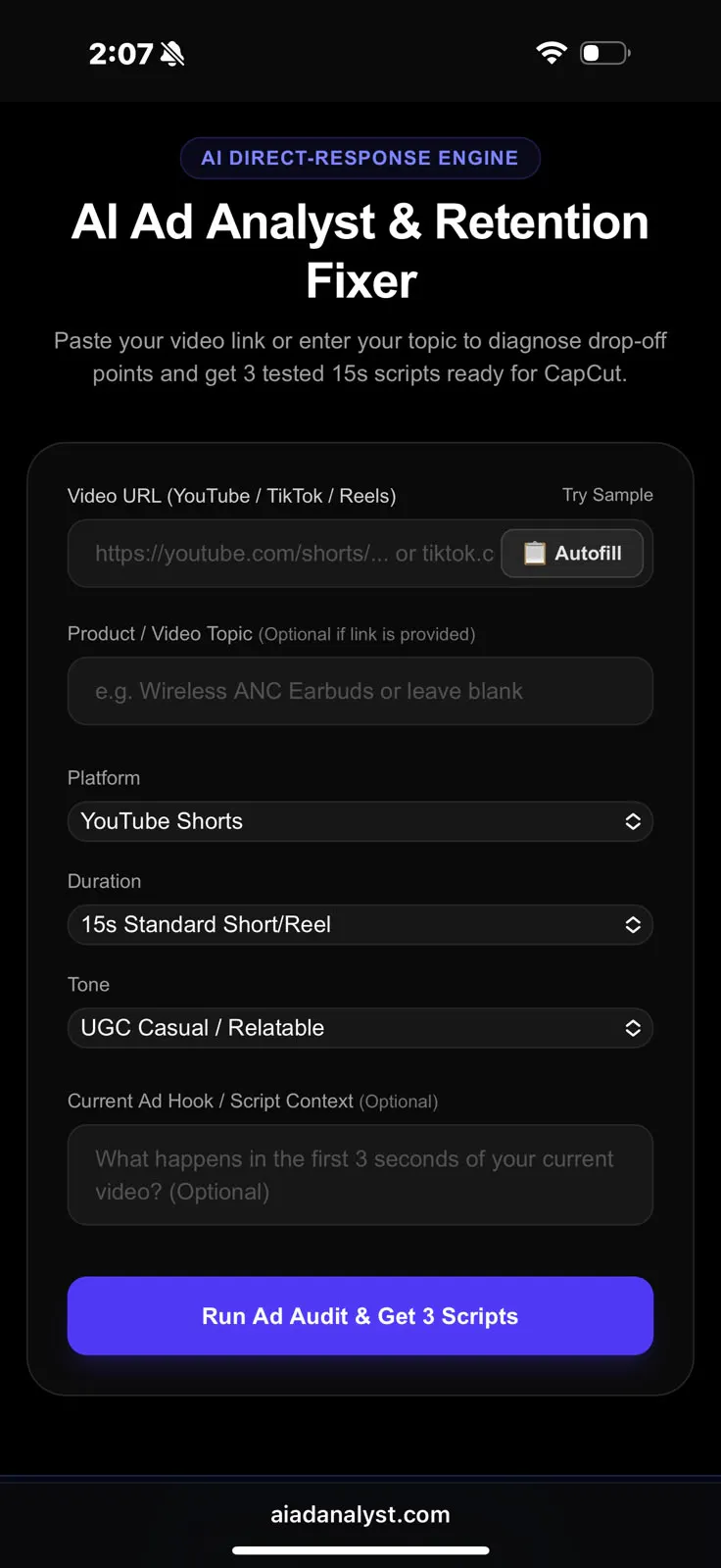Tap the Autofill button
Image resolution: width=721 pixels, height=1568 pixels.
572,554
